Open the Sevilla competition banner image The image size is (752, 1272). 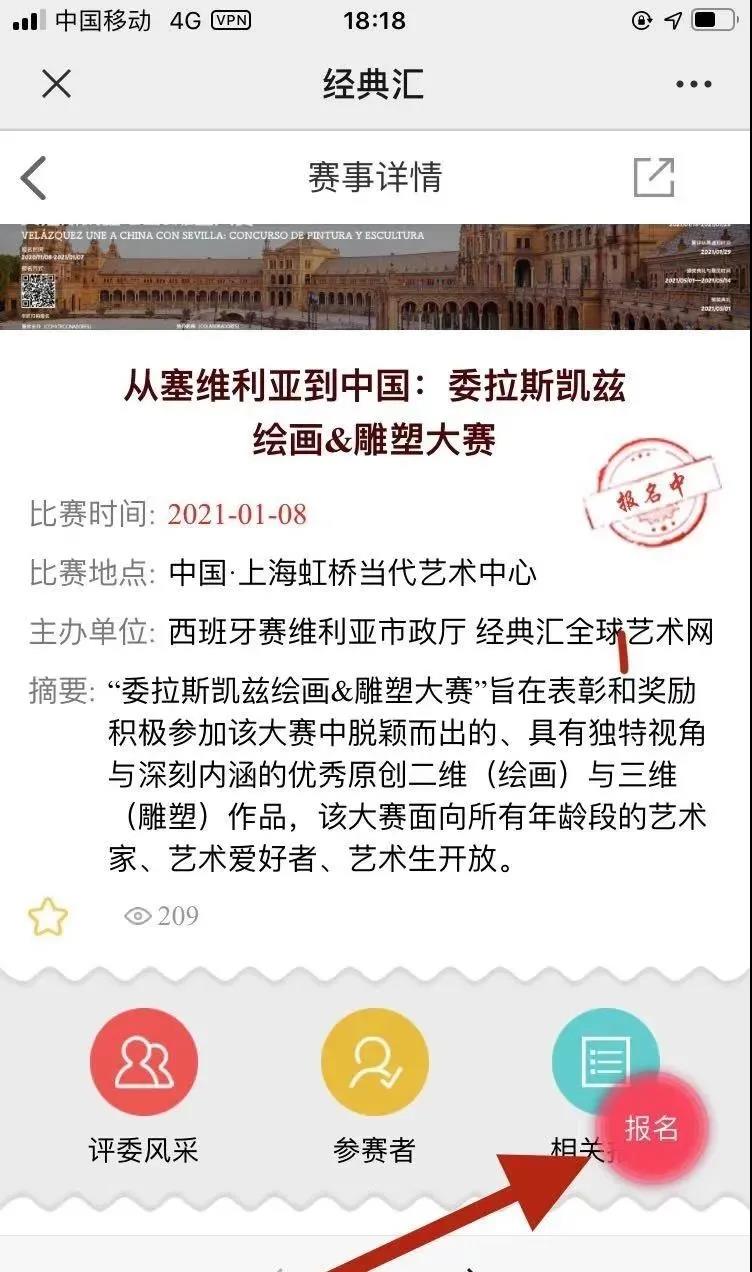[375, 277]
